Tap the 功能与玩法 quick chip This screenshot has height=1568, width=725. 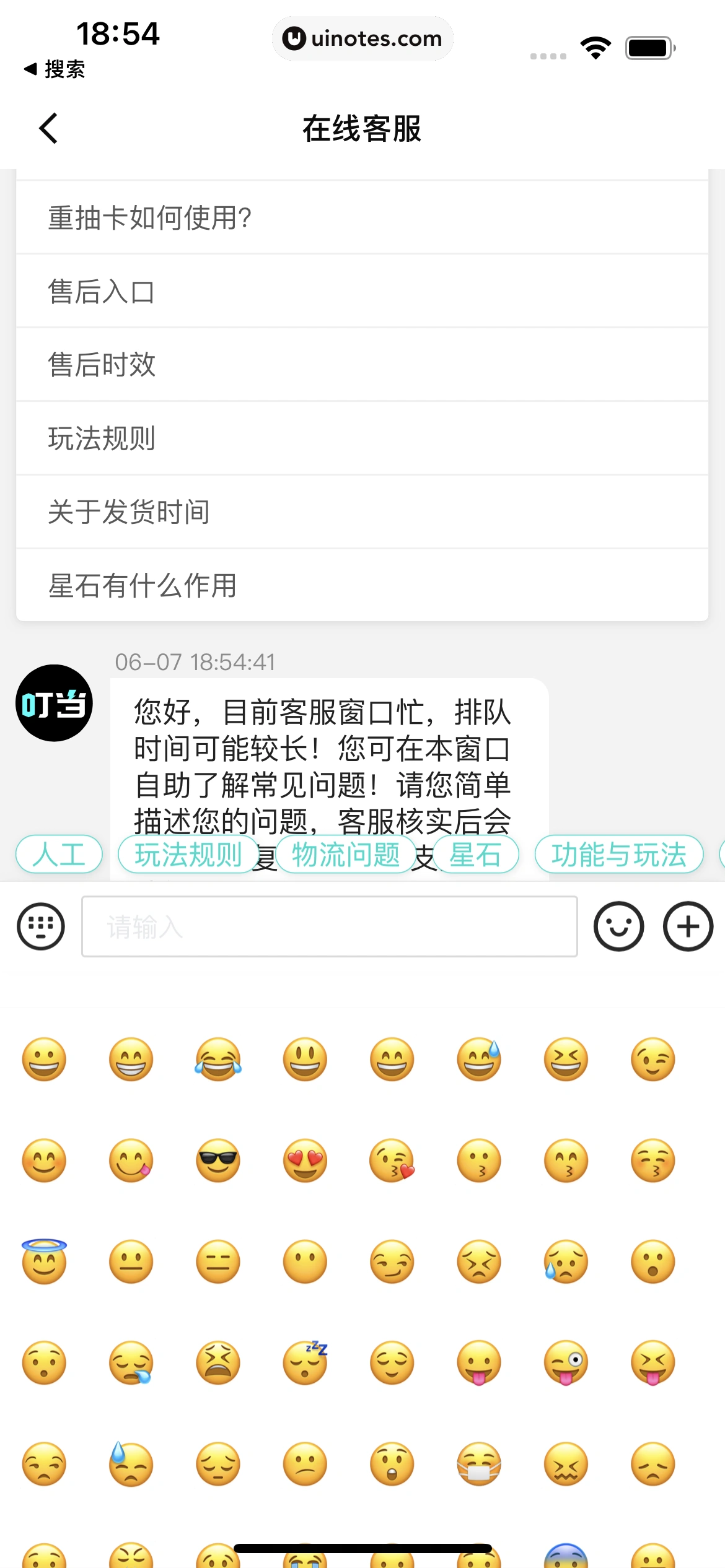pyautogui.click(x=618, y=855)
